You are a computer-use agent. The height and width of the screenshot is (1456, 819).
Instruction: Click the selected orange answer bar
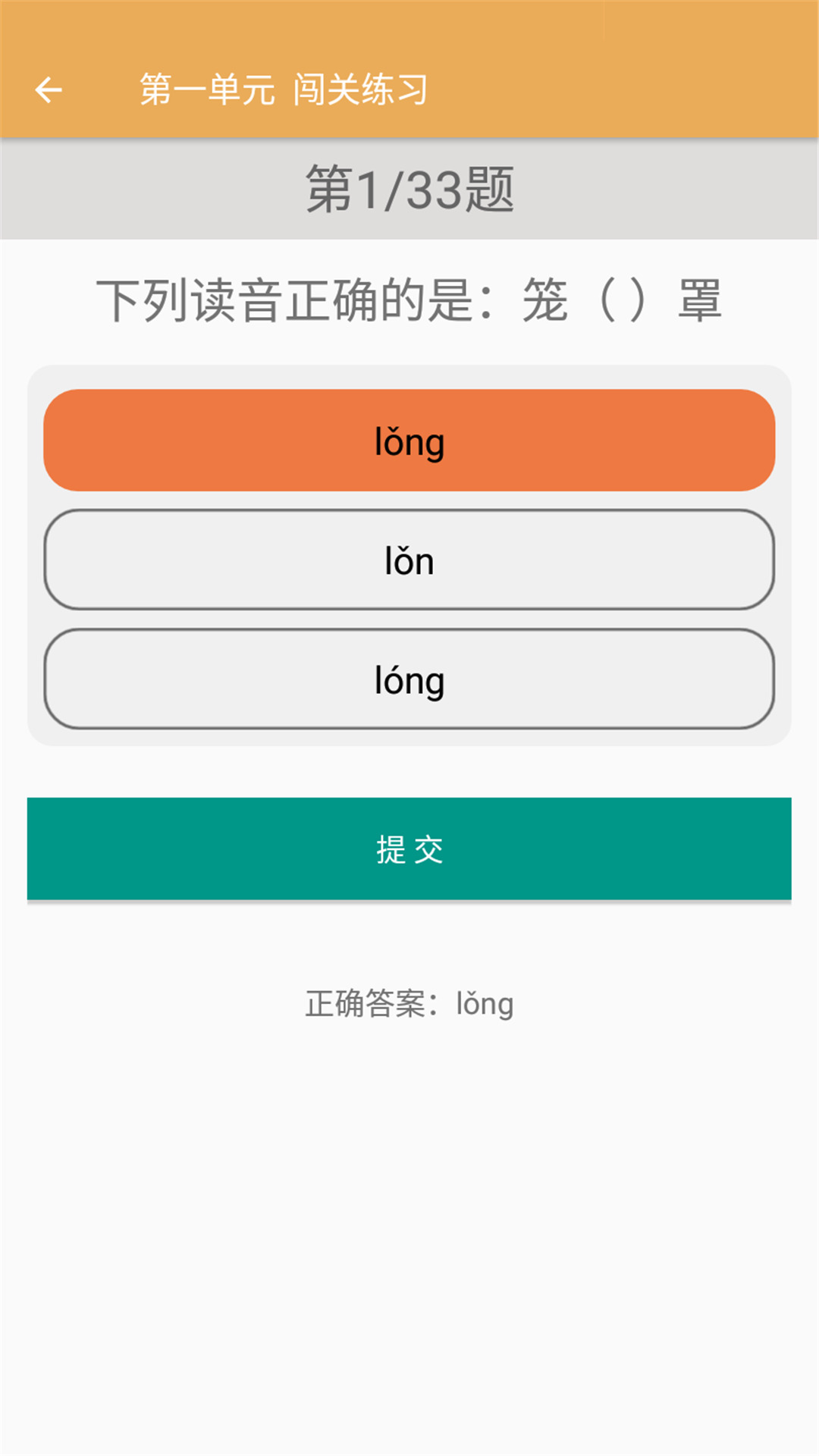[409, 441]
